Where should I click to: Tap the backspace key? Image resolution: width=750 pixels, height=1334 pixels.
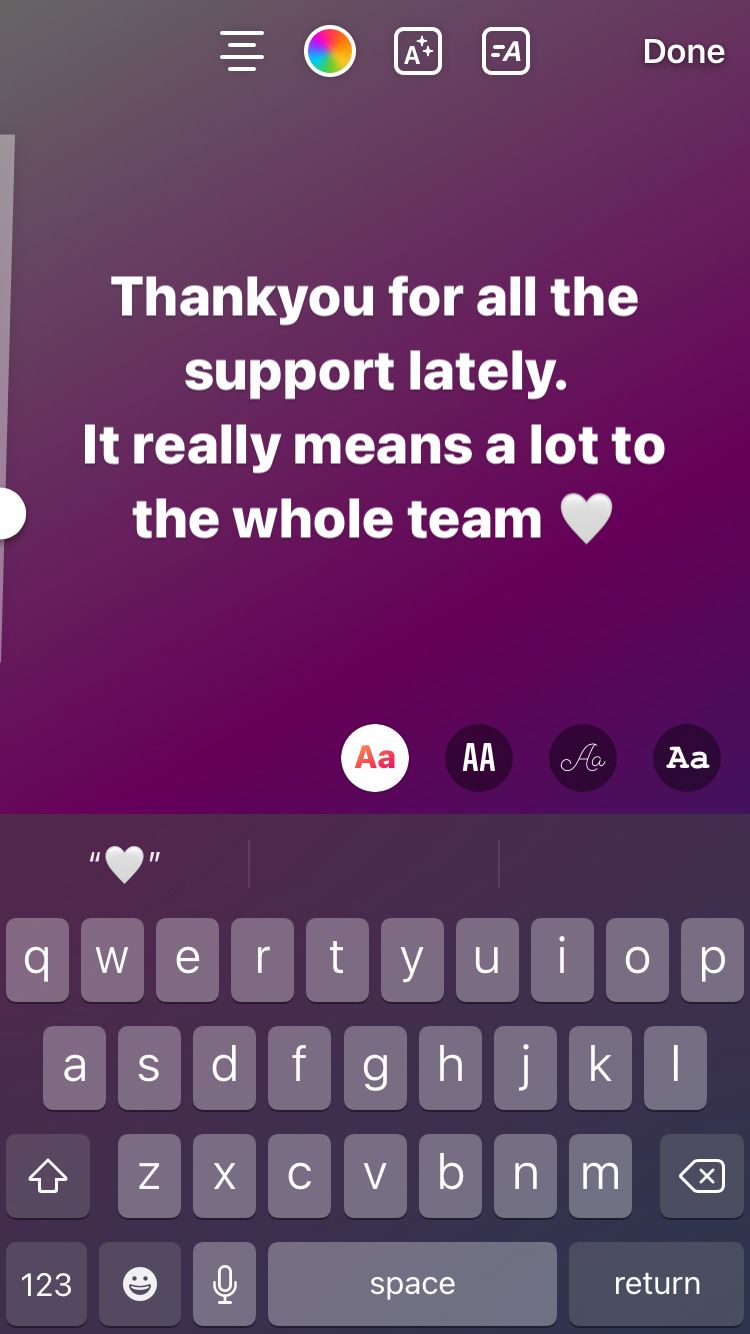coord(701,1176)
